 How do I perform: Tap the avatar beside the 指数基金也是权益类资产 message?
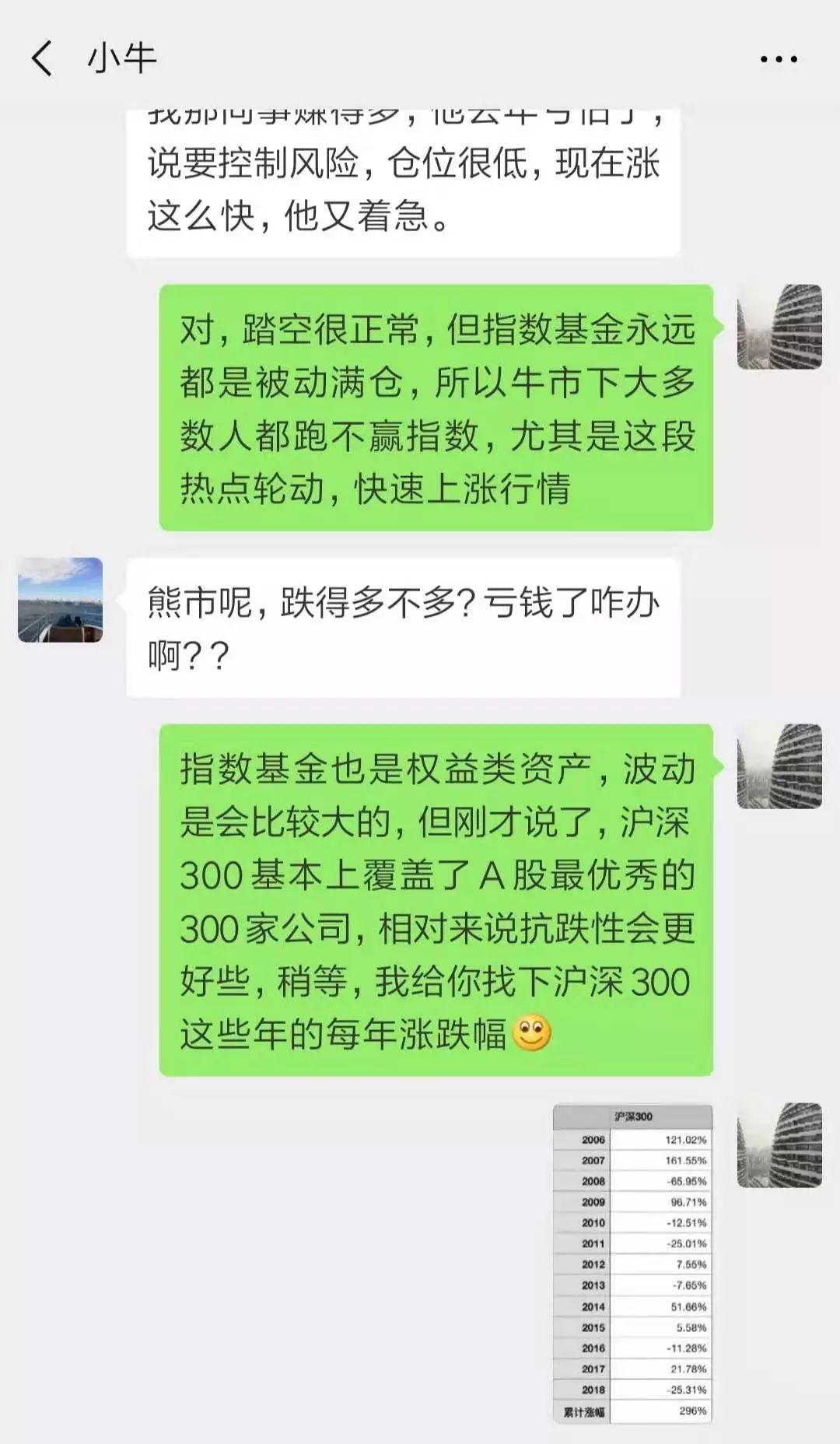coord(779,766)
